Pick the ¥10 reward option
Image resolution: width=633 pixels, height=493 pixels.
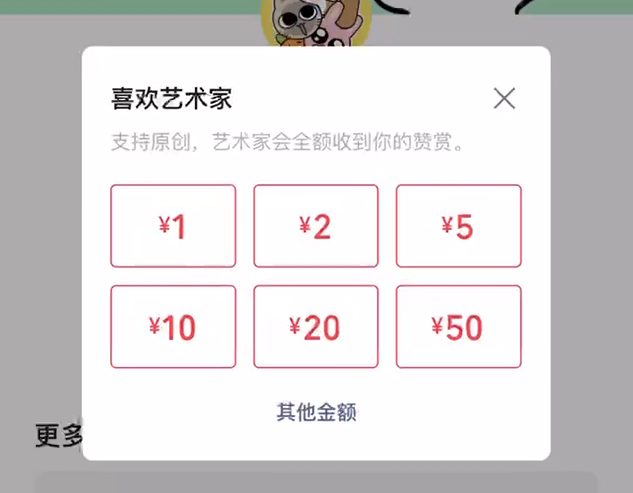[173, 327]
